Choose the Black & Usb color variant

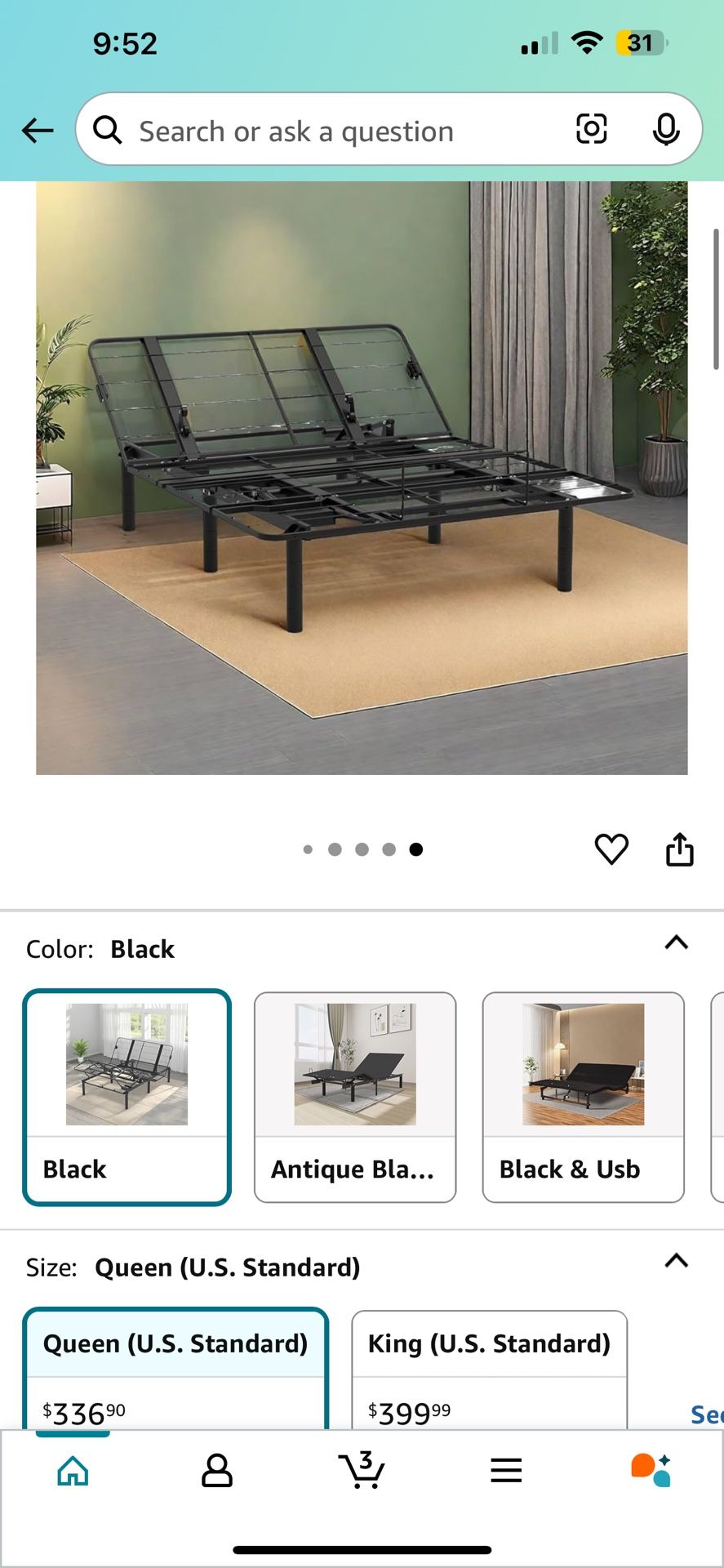point(582,1094)
